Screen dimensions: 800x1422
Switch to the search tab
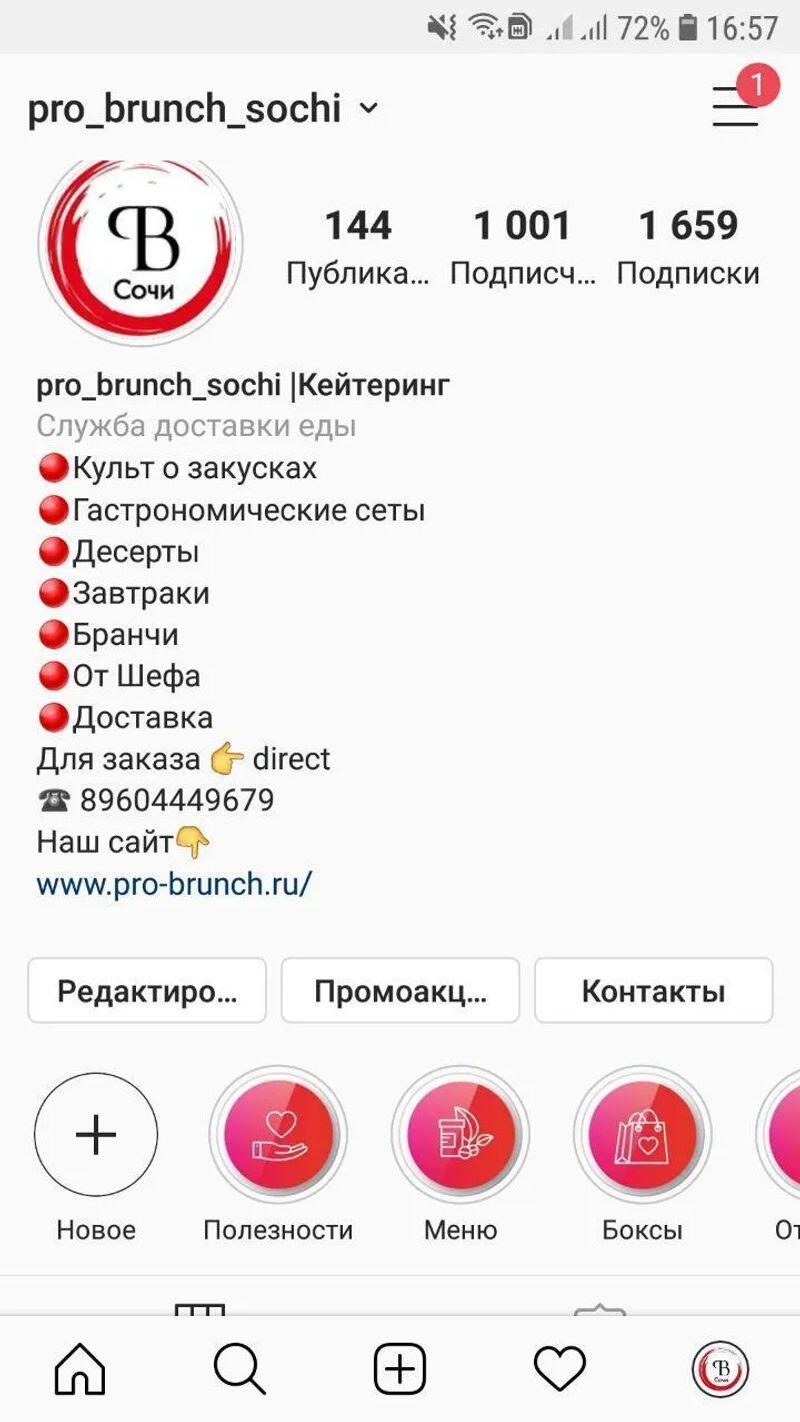point(240,1369)
